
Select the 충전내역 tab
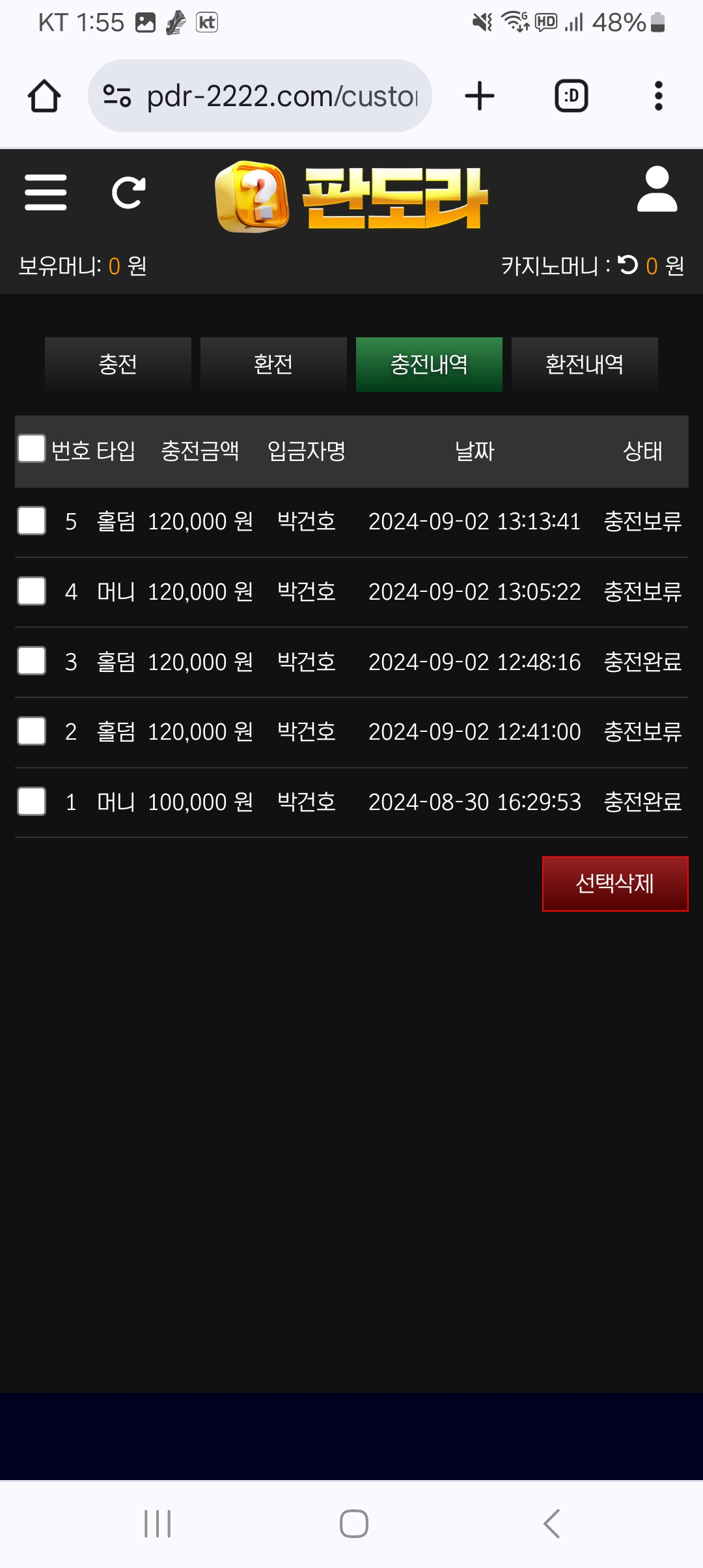(x=429, y=364)
